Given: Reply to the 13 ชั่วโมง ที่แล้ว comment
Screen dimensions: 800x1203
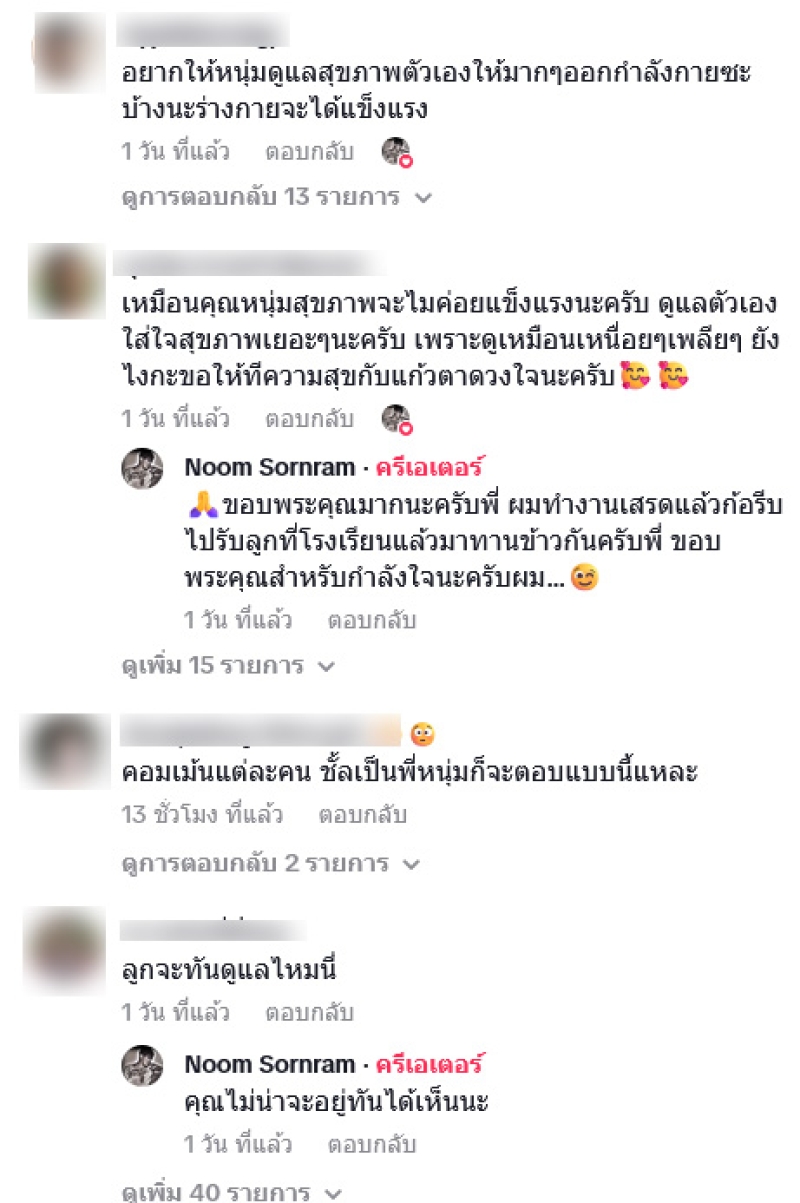Looking at the screenshot, I should click(x=362, y=815).
